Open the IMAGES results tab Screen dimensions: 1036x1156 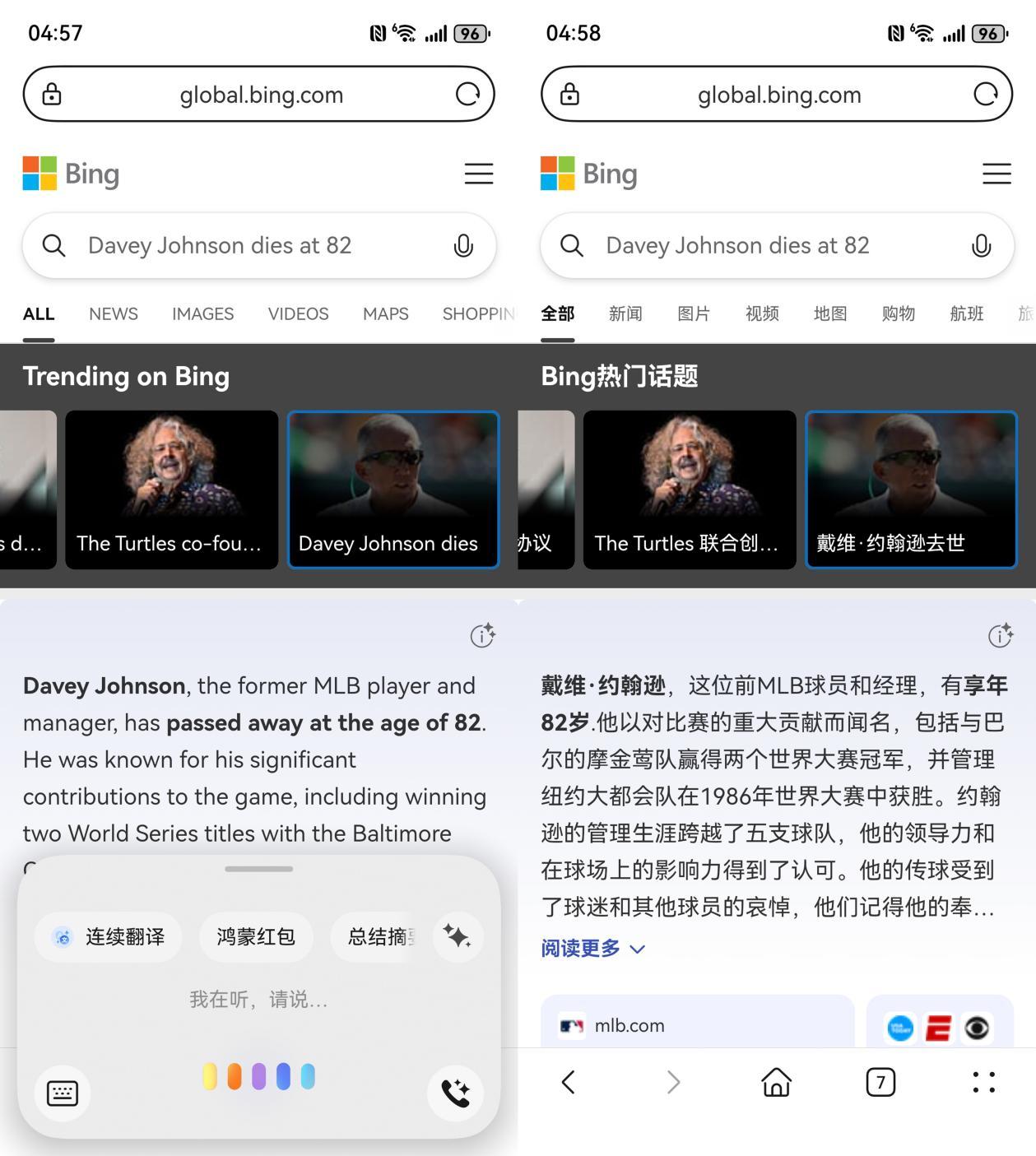coord(202,313)
